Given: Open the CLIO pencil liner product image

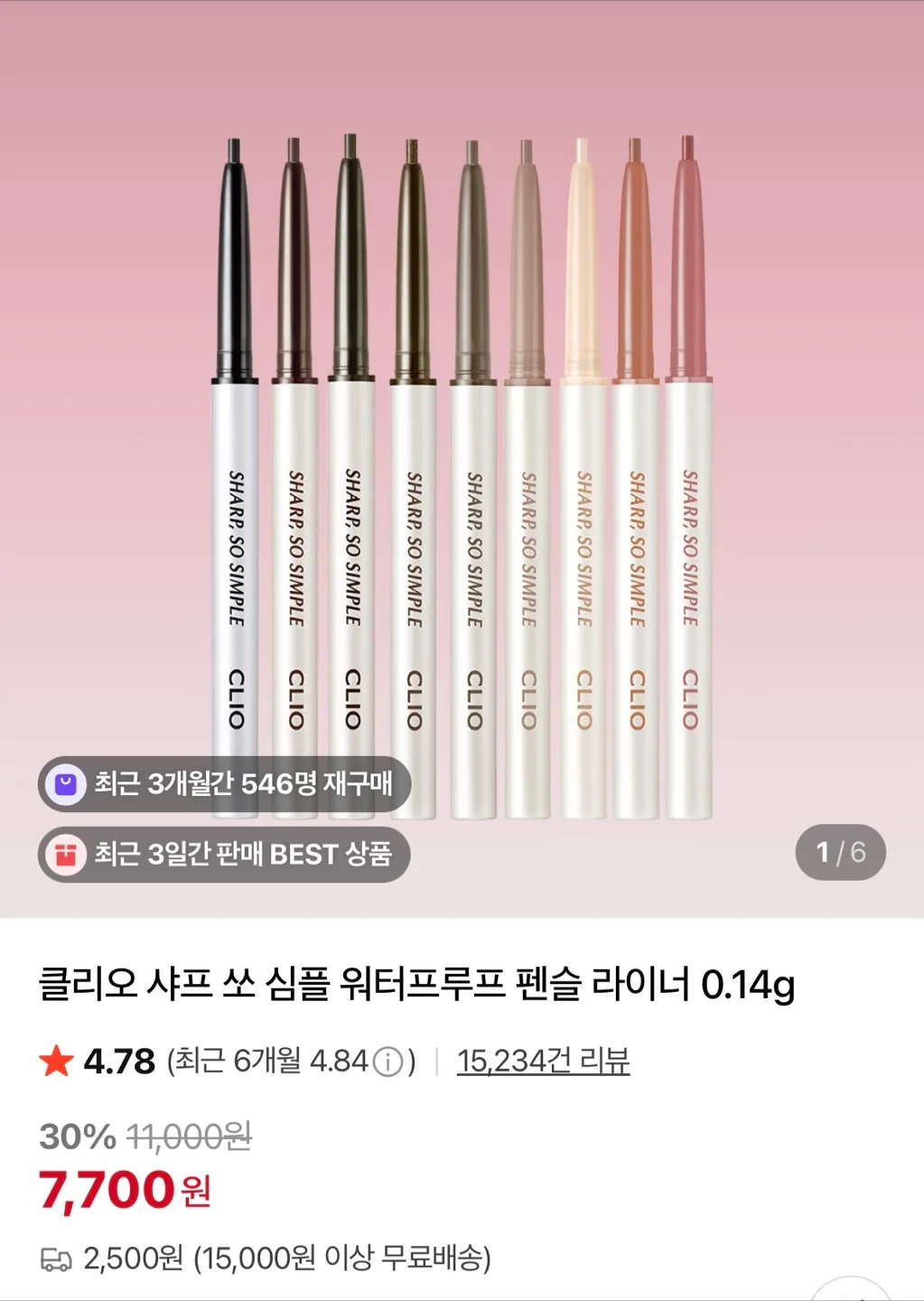Looking at the screenshot, I should coord(462,470).
